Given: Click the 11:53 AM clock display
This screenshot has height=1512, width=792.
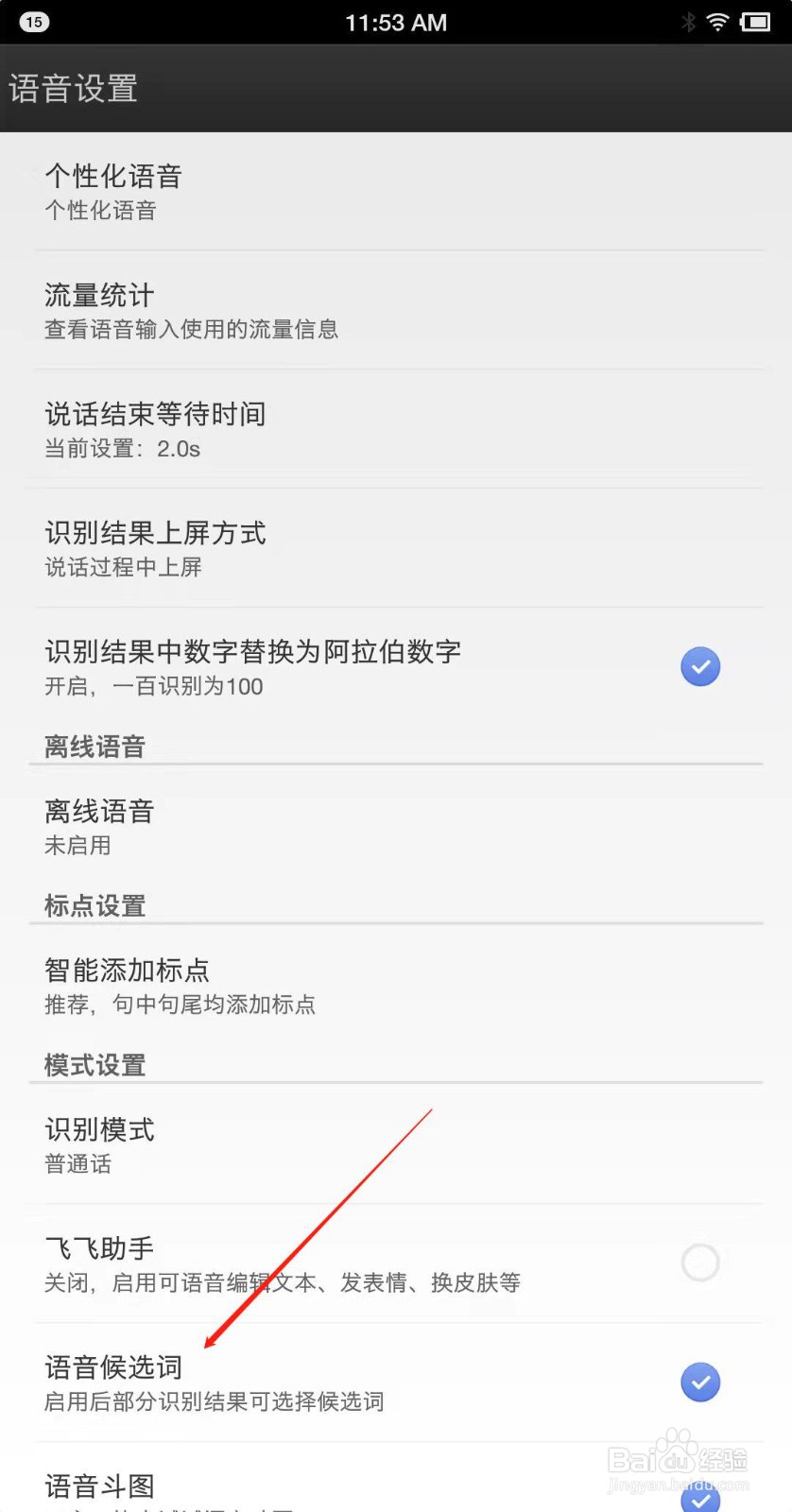Looking at the screenshot, I should (x=396, y=22).
